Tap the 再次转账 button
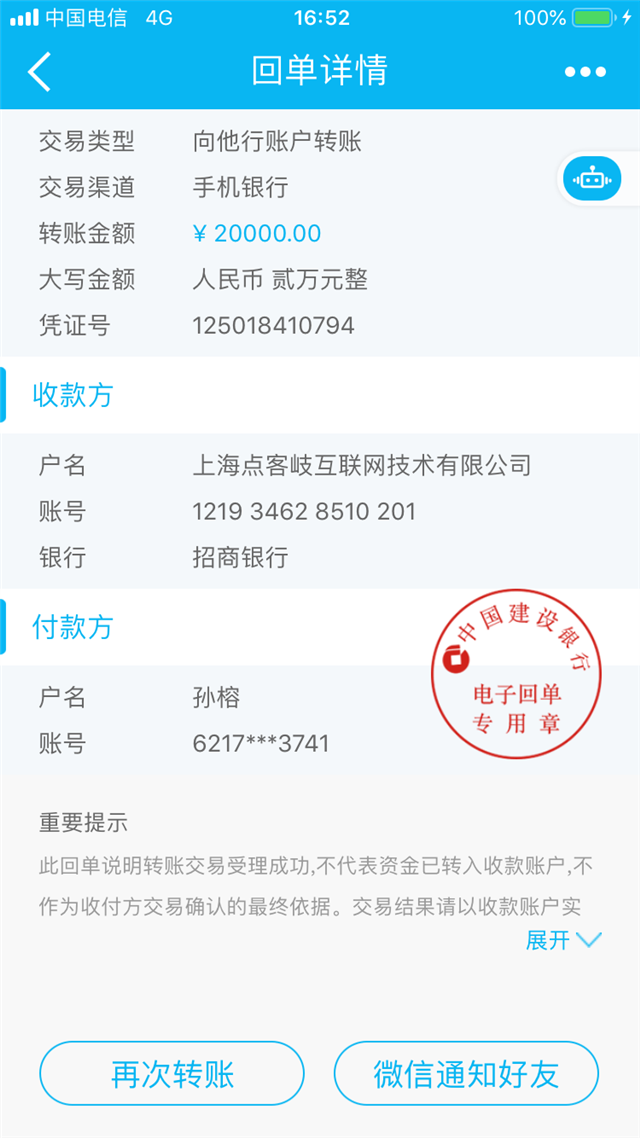 tap(172, 1073)
